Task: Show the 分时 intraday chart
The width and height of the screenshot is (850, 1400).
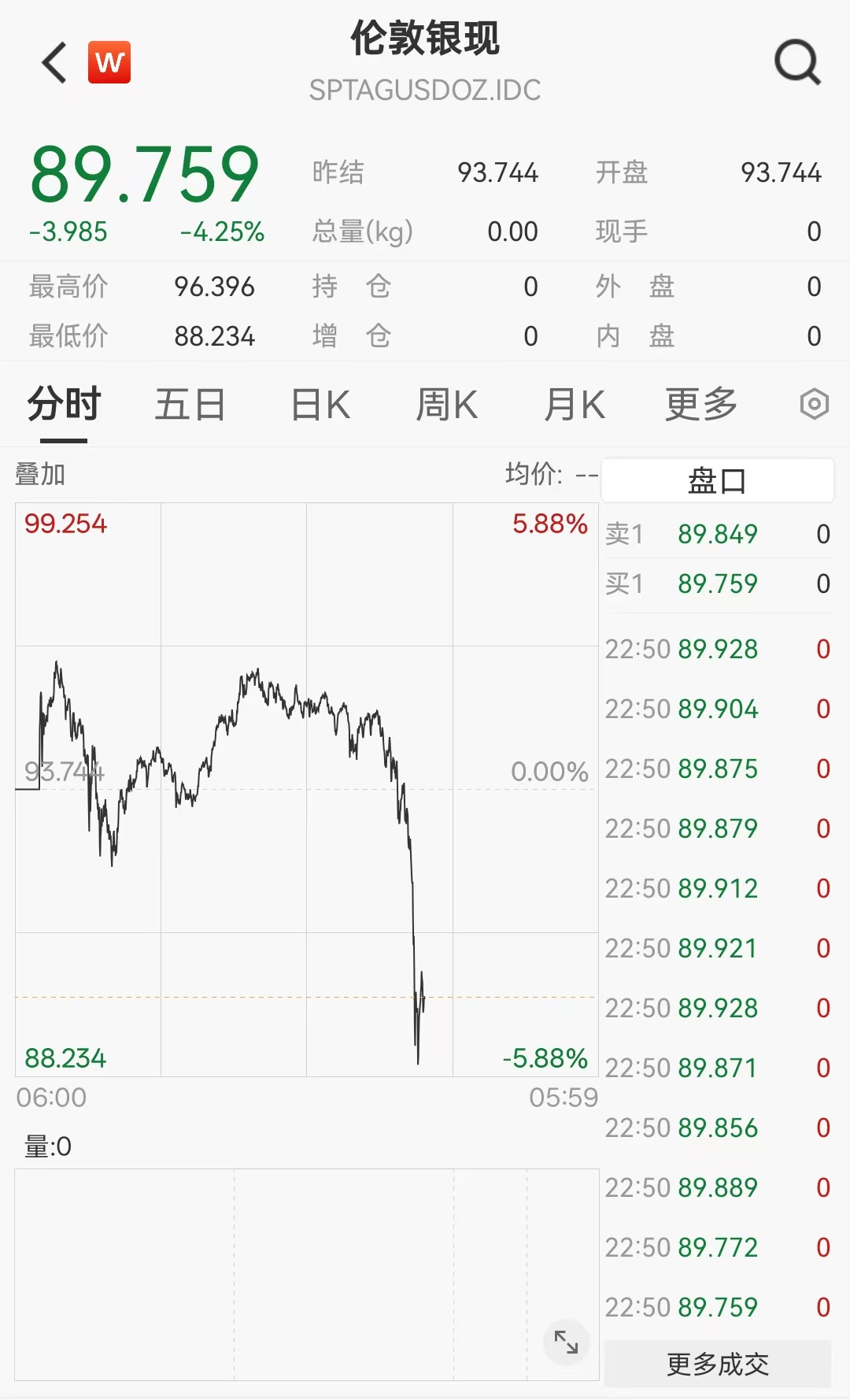Action: 64,406
